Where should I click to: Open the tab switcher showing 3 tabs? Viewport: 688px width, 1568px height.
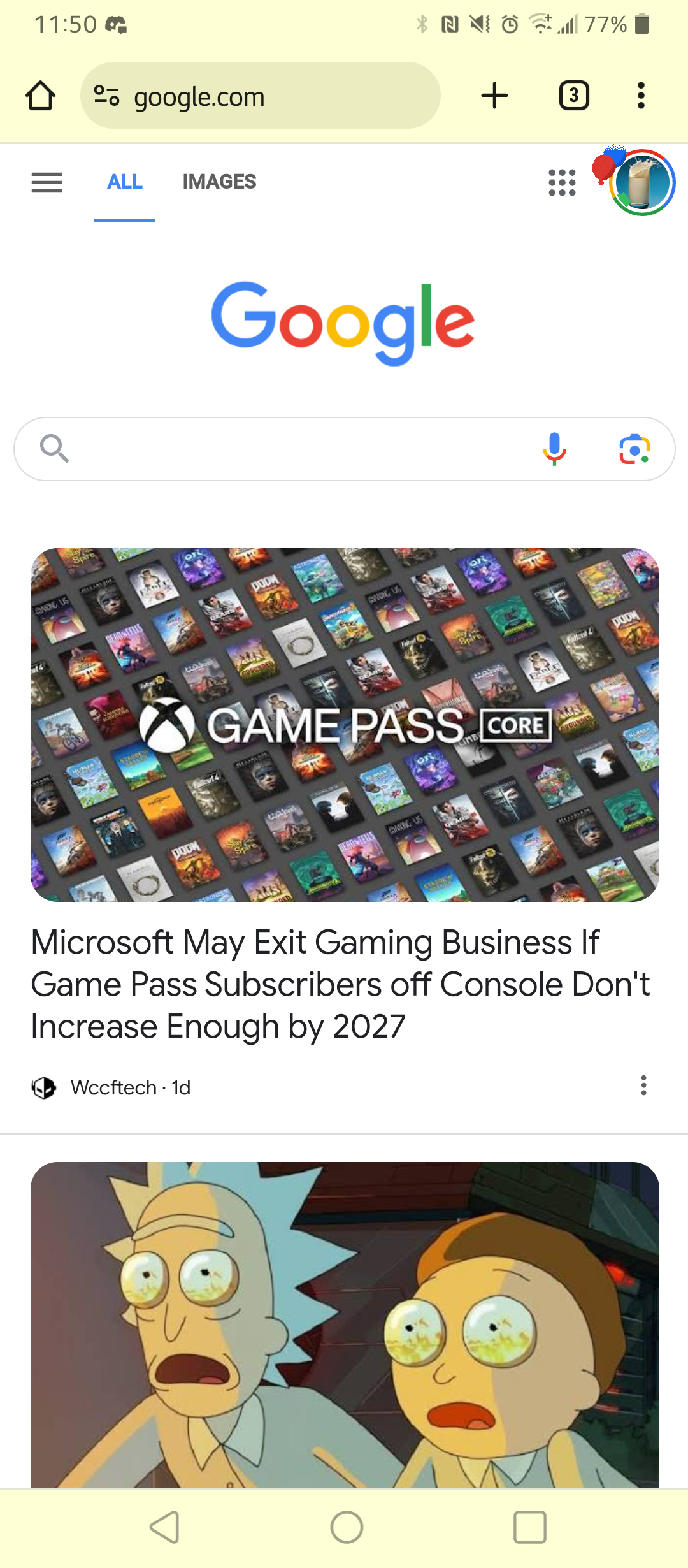pos(573,96)
